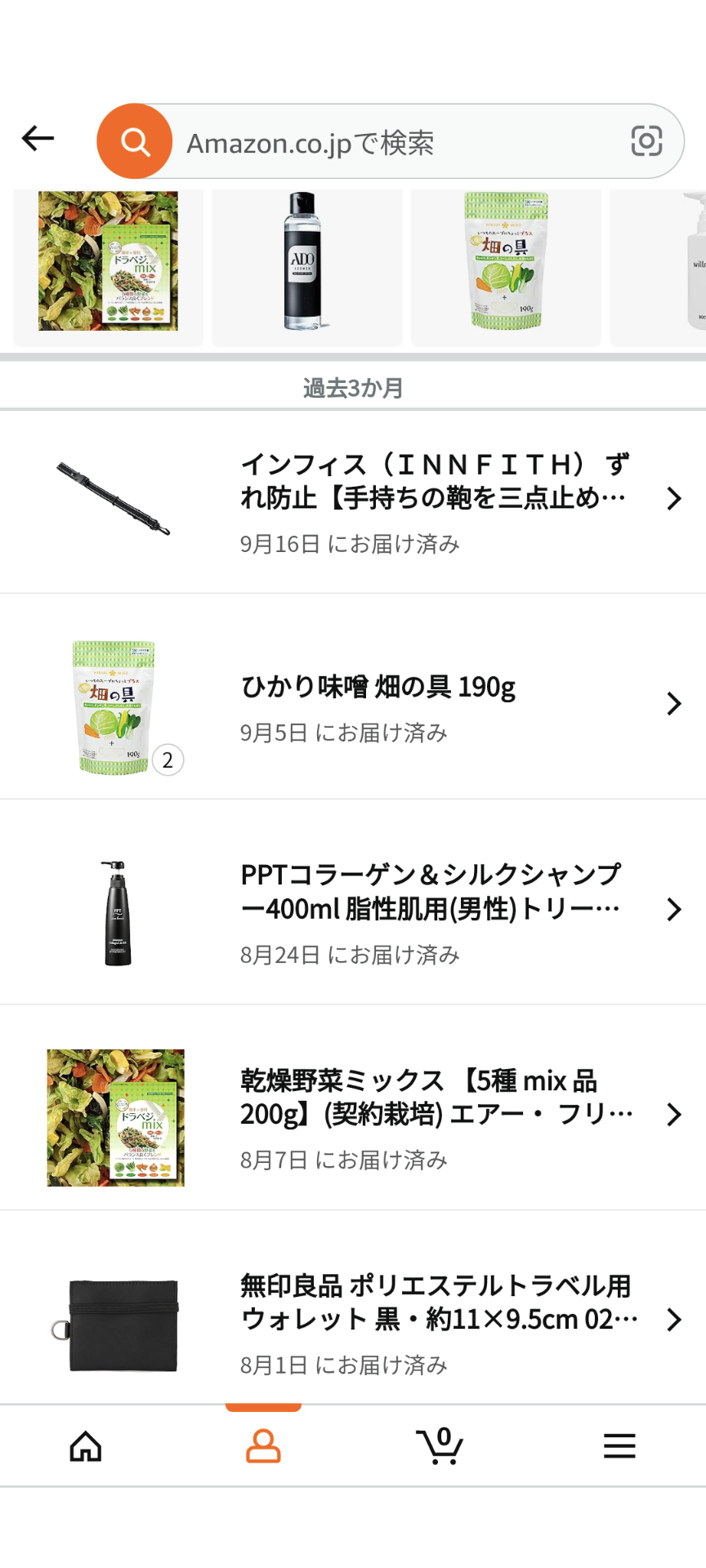Tap the Amazon.co.jp search field
The width and height of the screenshot is (706, 1568).
click(x=392, y=142)
